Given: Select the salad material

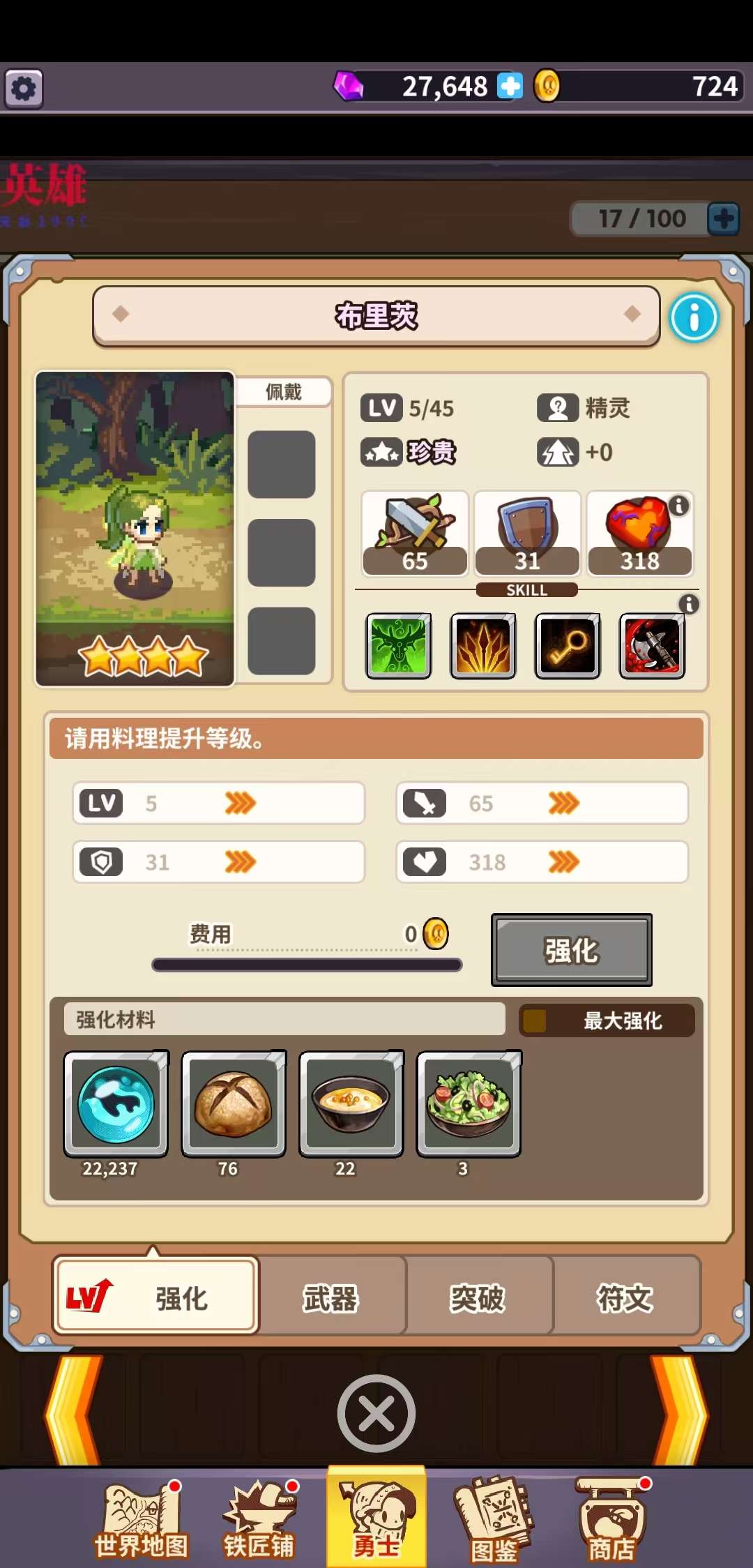Looking at the screenshot, I should click(x=469, y=1103).
